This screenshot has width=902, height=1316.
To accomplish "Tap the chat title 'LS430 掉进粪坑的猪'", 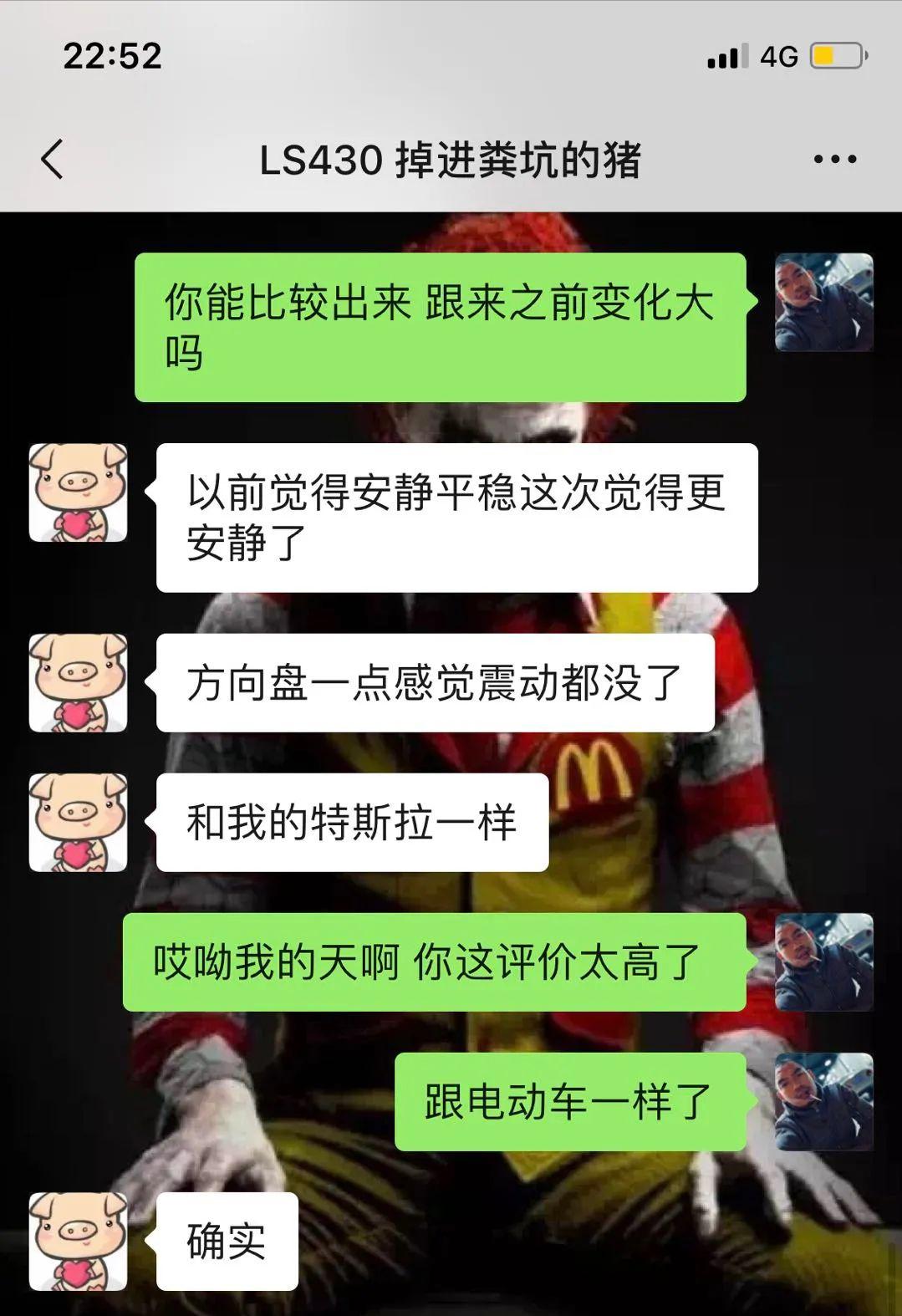I will (x=451, y=159).
